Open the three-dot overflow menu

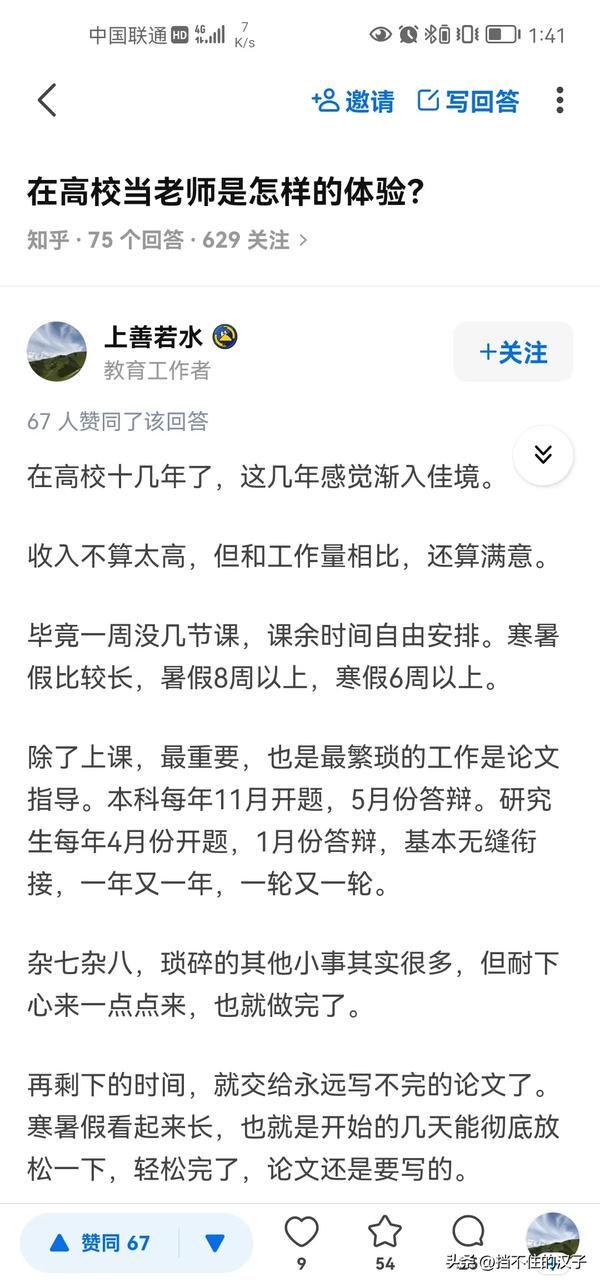(559, 100)
